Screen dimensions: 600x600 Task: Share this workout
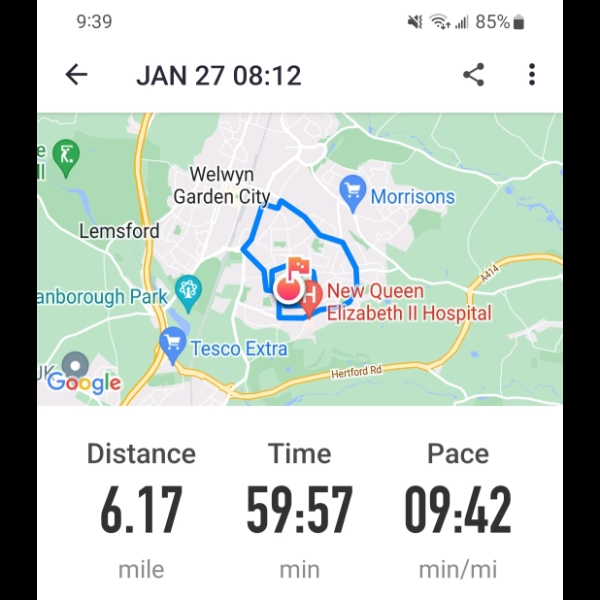point(473,75)
